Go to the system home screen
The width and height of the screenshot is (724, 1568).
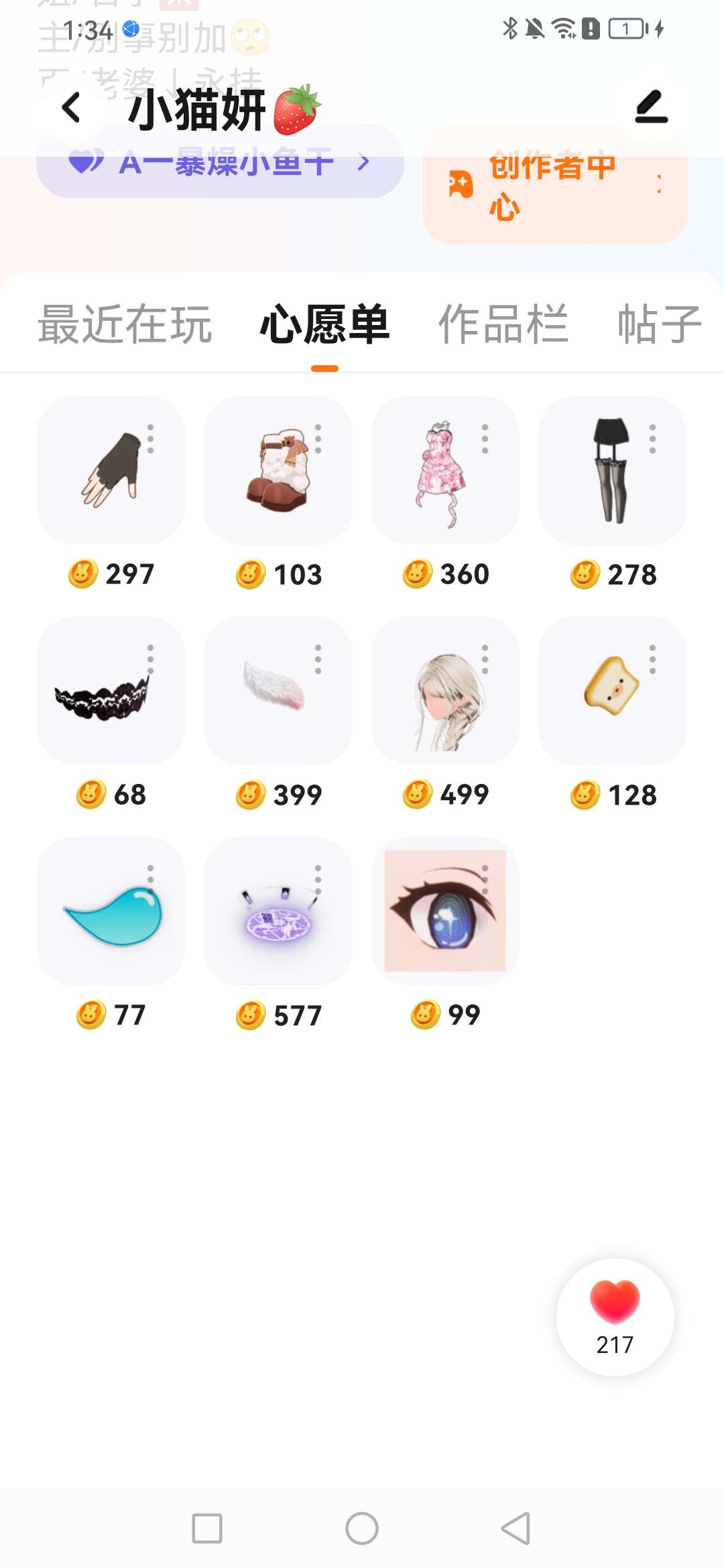pyautogui.click(x=362, y=1528)
